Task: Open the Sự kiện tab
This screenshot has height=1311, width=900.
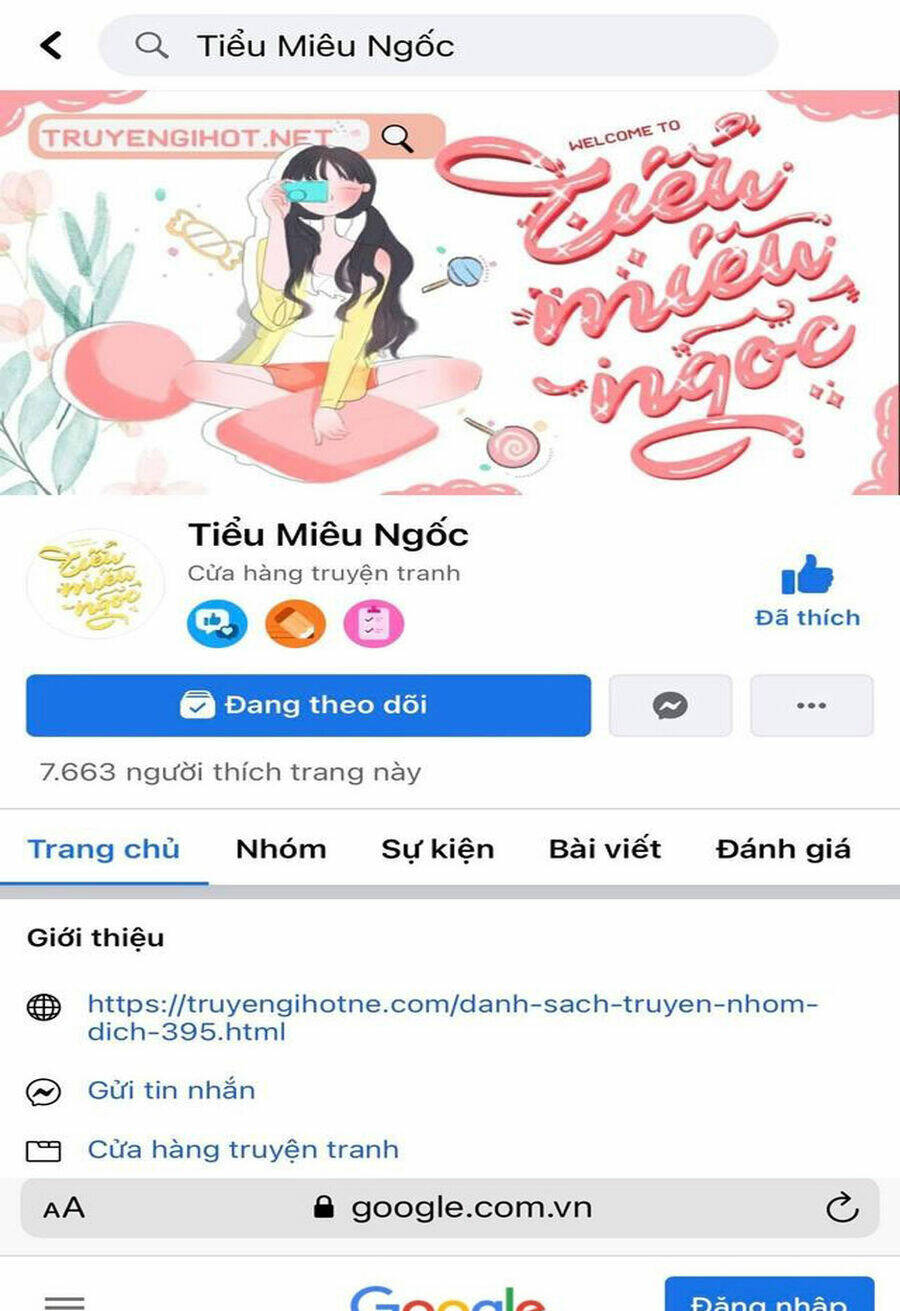Action: click(x=437, y=849)
